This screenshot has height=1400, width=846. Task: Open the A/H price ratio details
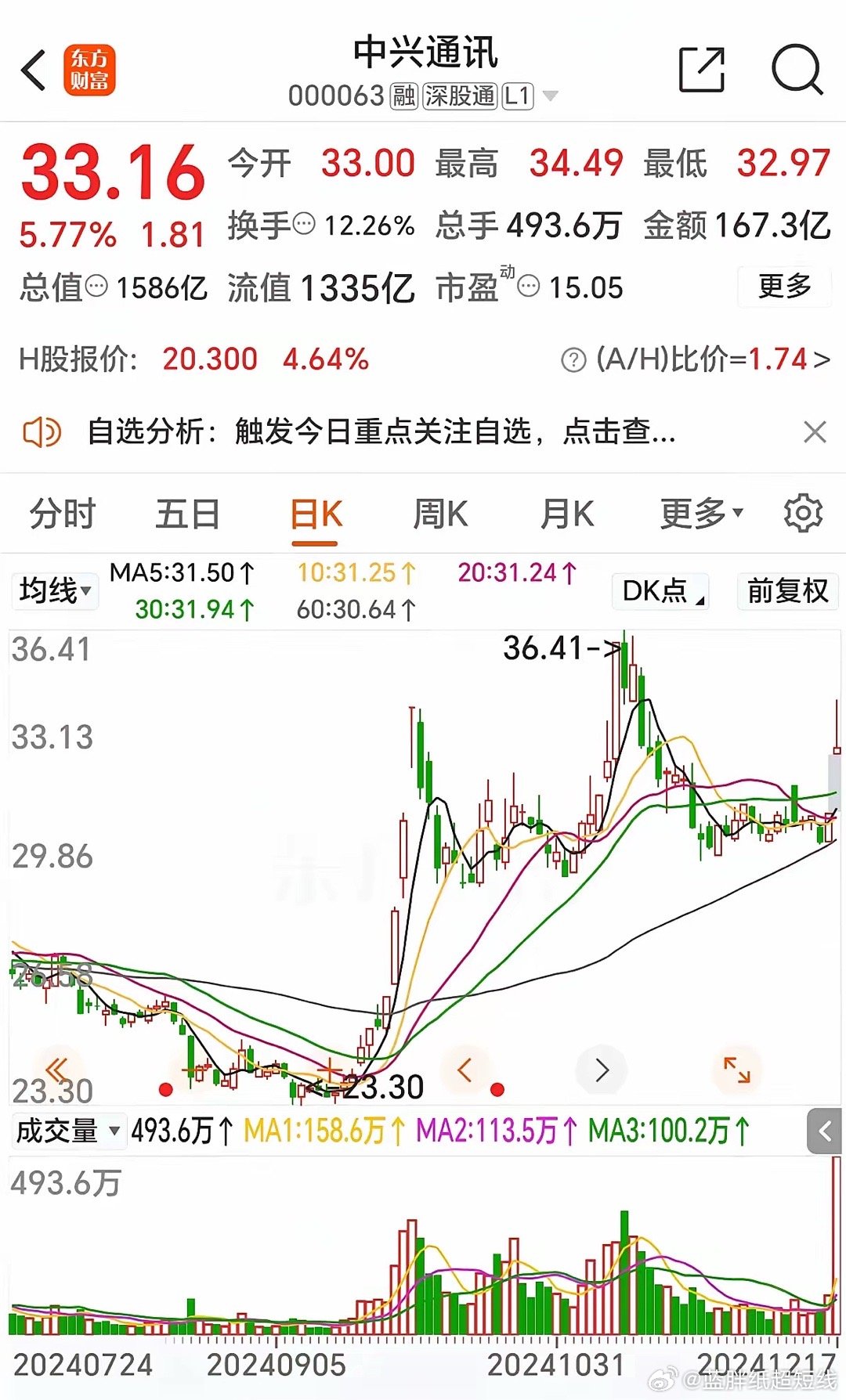pyautogui.click(x=696, y=359)
